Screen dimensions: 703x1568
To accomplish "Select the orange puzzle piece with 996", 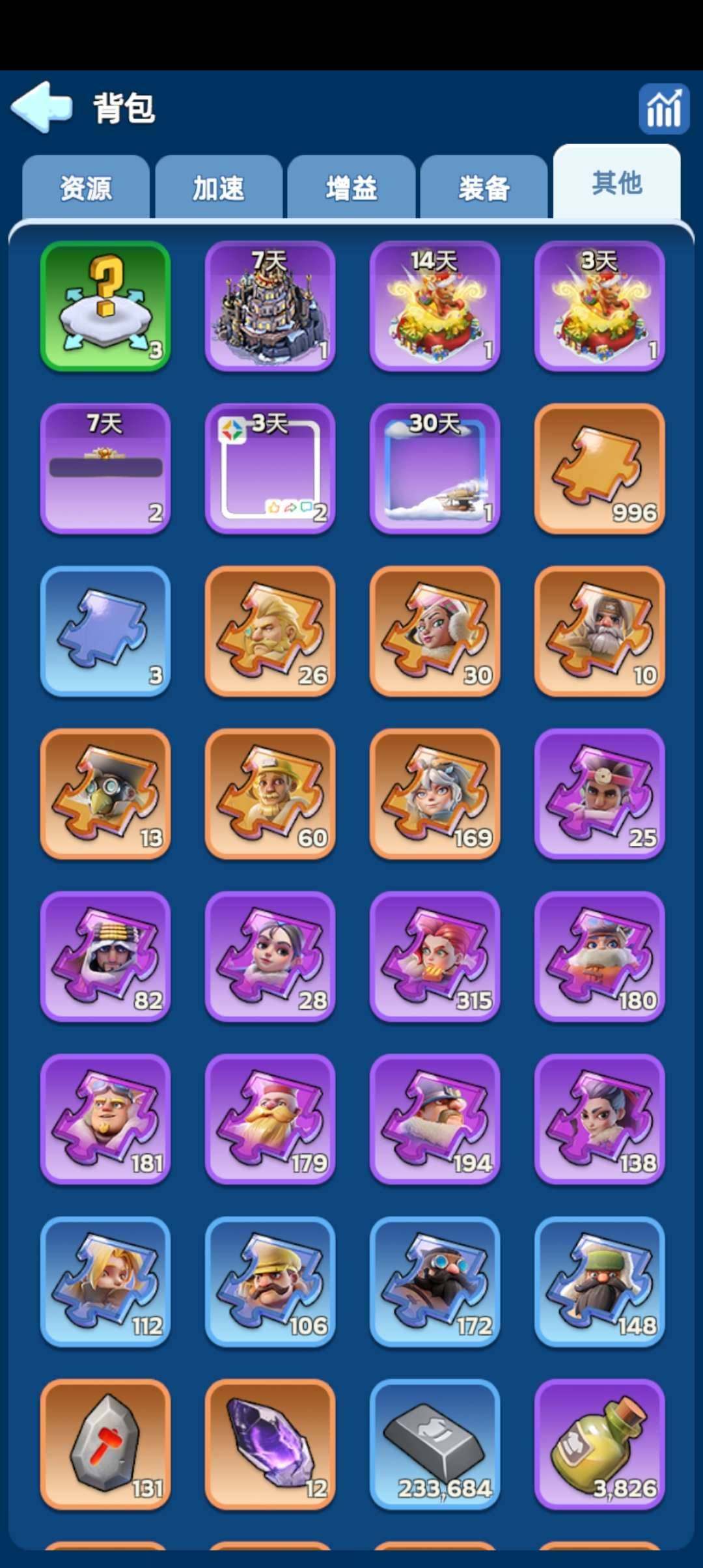I will 600,468.
